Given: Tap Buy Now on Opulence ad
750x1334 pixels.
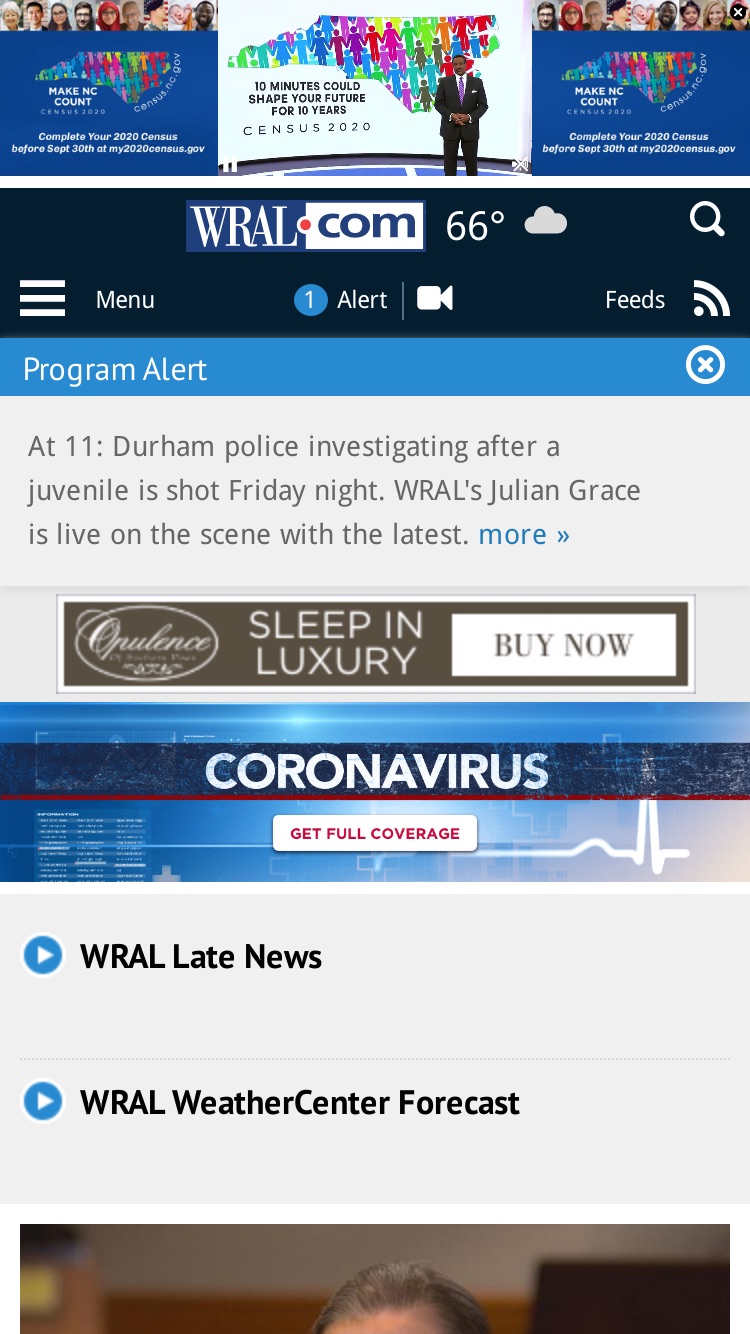Looking at the screenshot, I should coord(564,645).
